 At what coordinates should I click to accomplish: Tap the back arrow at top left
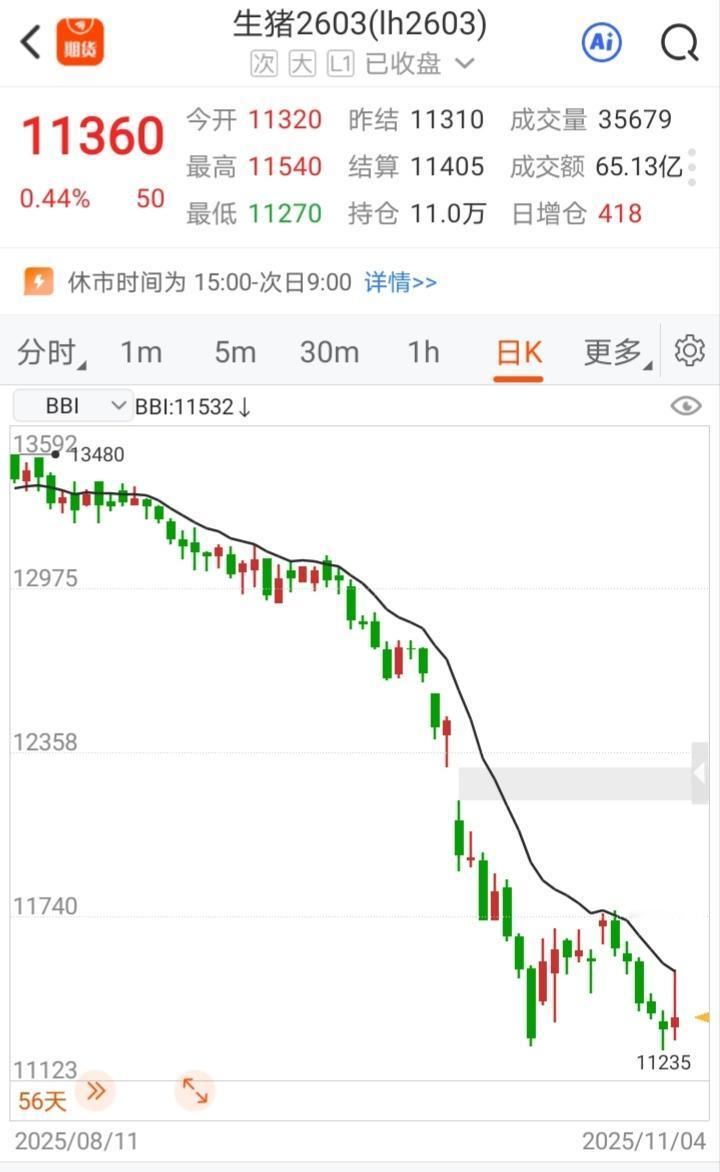(29, 42)
